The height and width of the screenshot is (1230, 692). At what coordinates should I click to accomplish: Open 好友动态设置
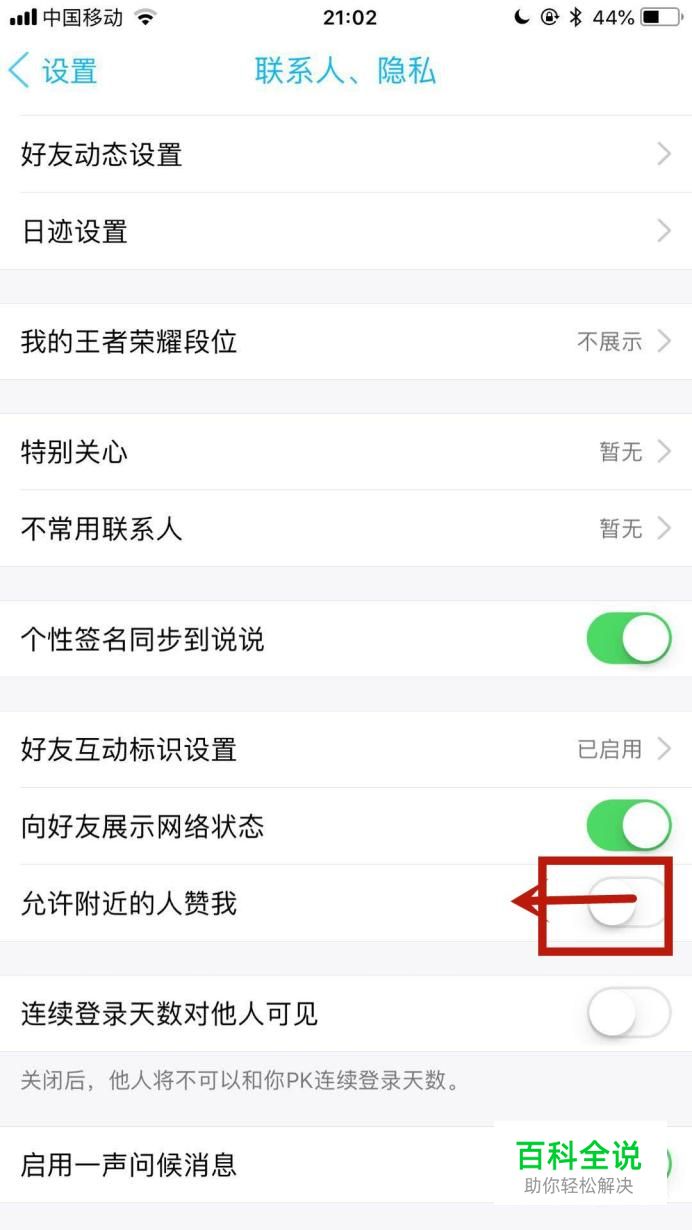345,155
